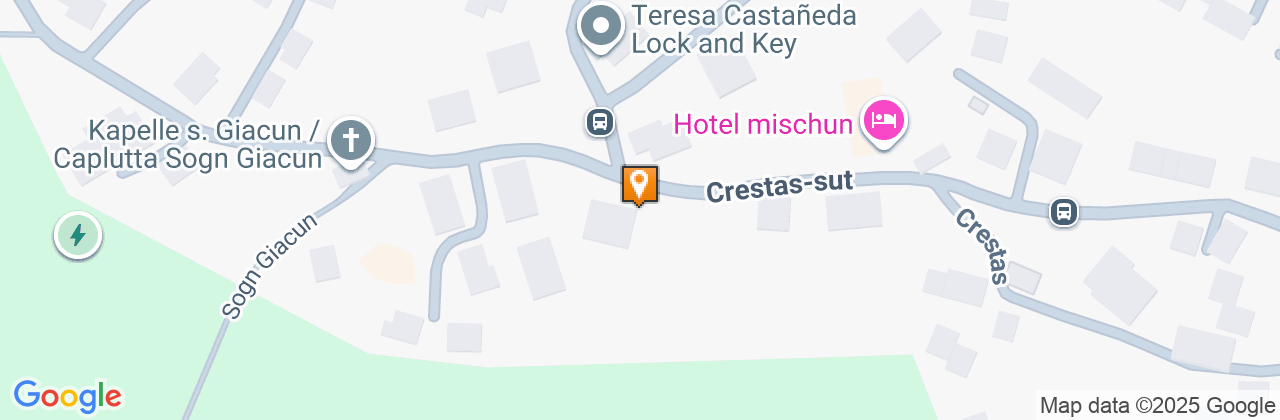Select Teresa Castañeda Lock and Key marker

tap(601, 27)
